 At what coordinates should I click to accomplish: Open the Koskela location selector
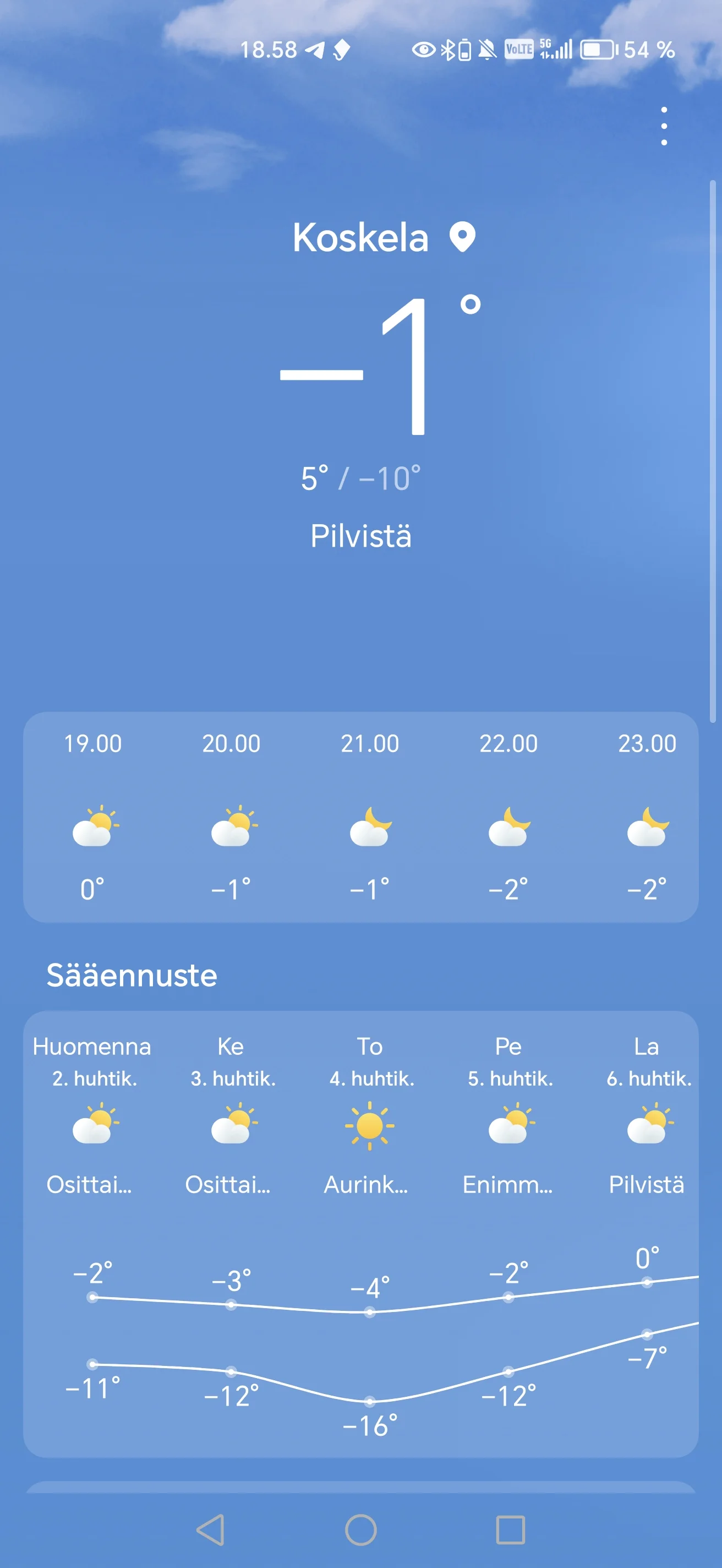[383, 237]
